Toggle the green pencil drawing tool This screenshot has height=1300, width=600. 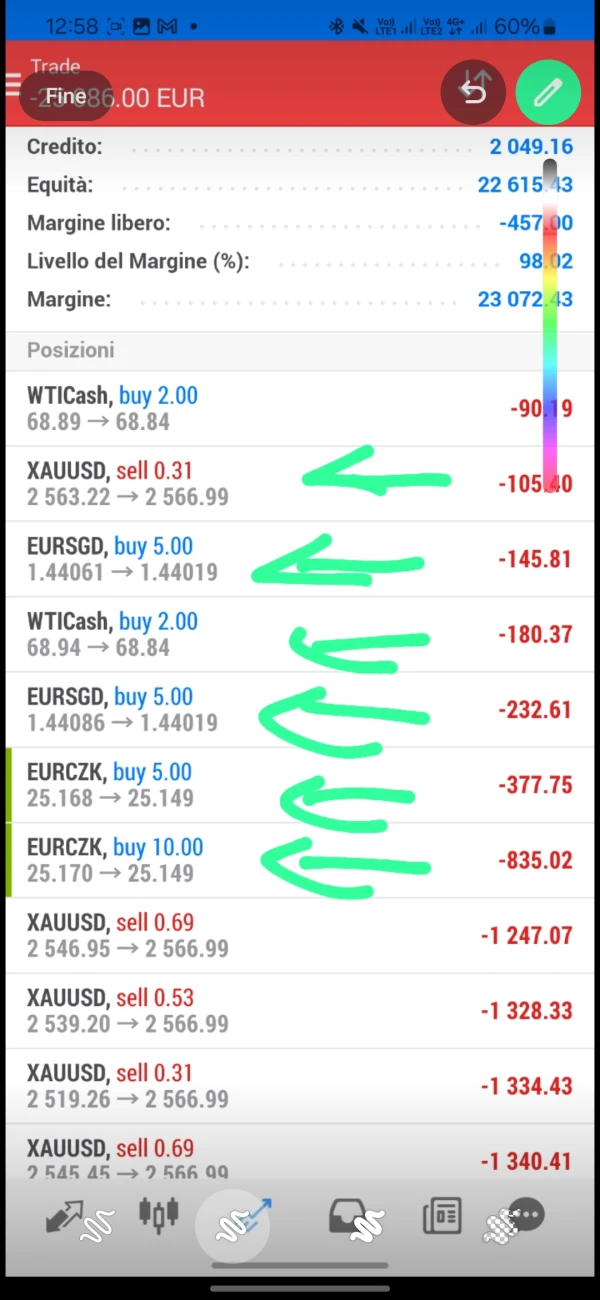pos(547,93)
